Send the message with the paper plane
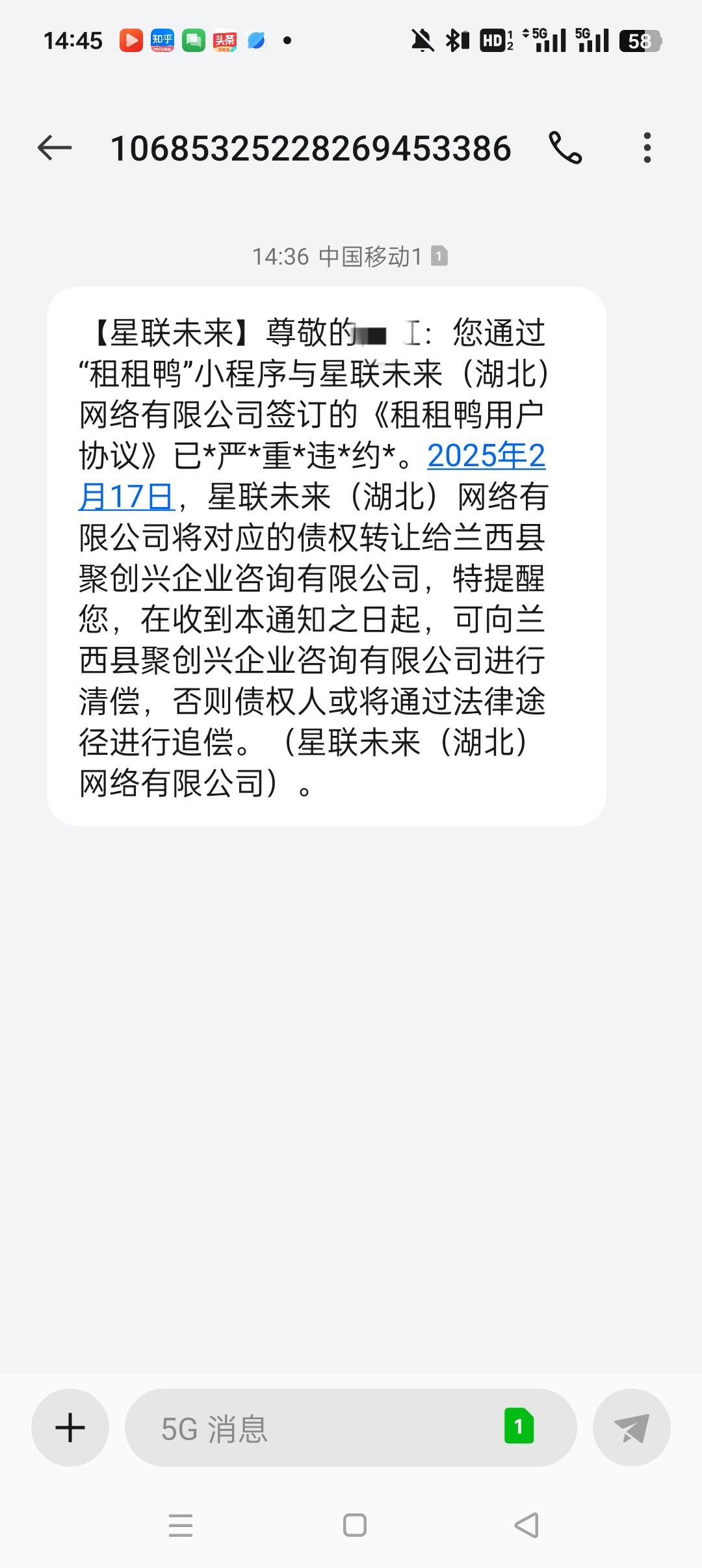The height and width of the screenshot is (1568, 702). [632, 1428]
